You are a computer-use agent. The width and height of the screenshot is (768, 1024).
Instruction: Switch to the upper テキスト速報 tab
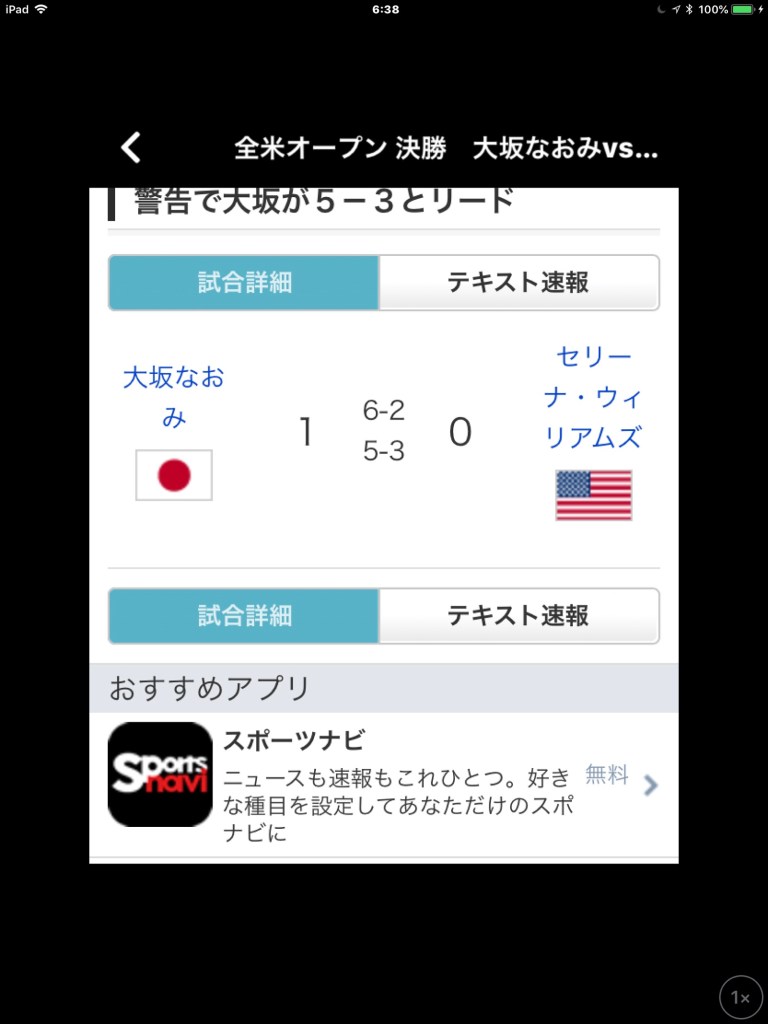coord(518,282)
